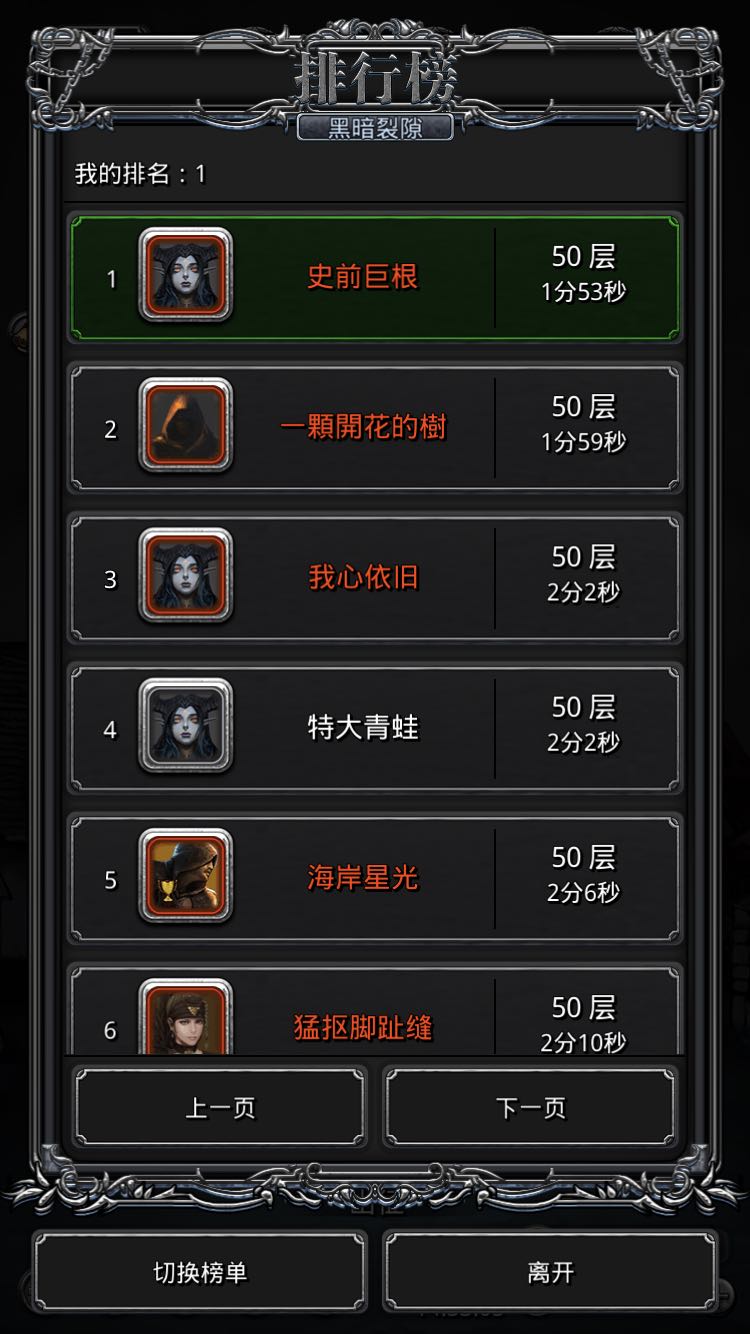Select rank 3 player 我心依旧
This screenshot has width=750, height=1334.
(375, 578)
